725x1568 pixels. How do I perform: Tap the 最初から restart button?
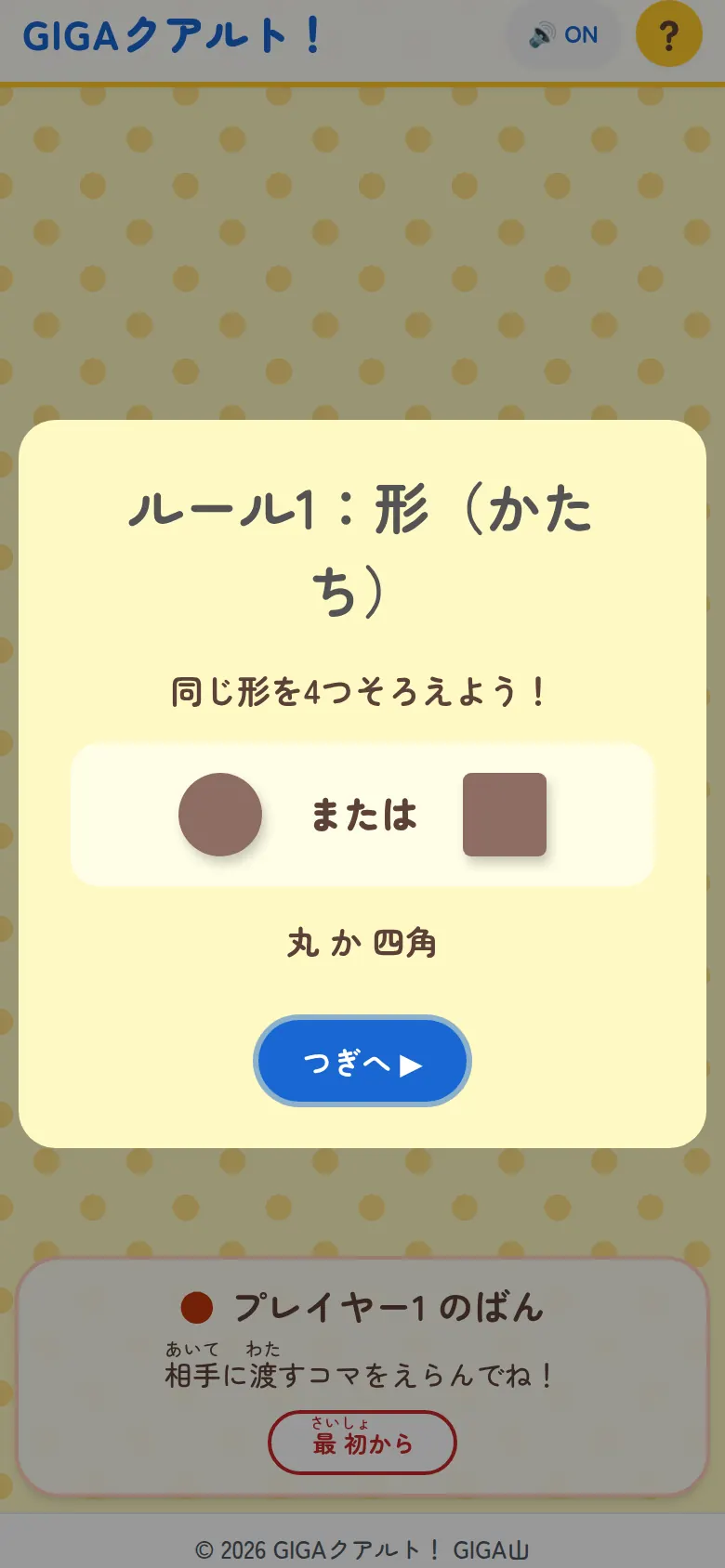pos(362,1442)
